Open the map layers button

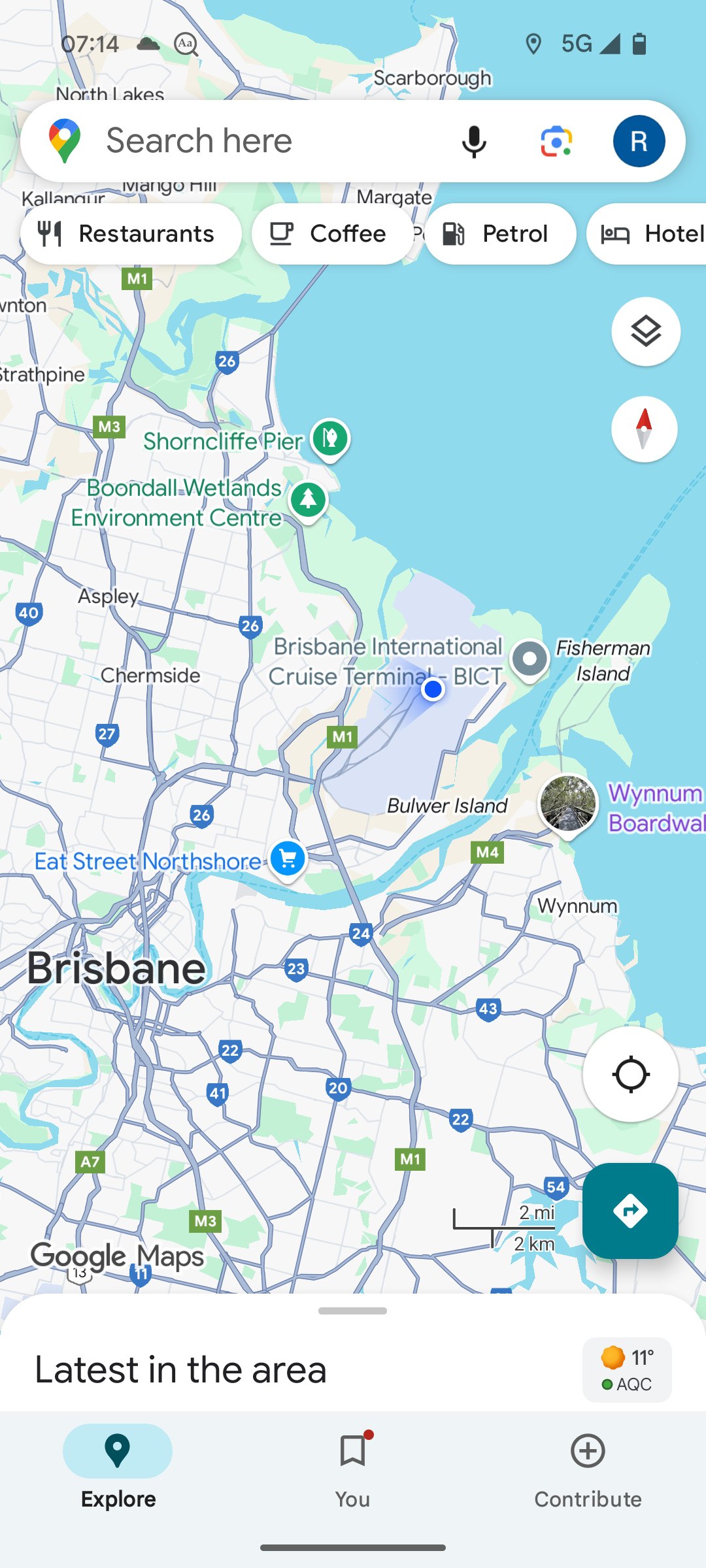[x=645, y=332]
